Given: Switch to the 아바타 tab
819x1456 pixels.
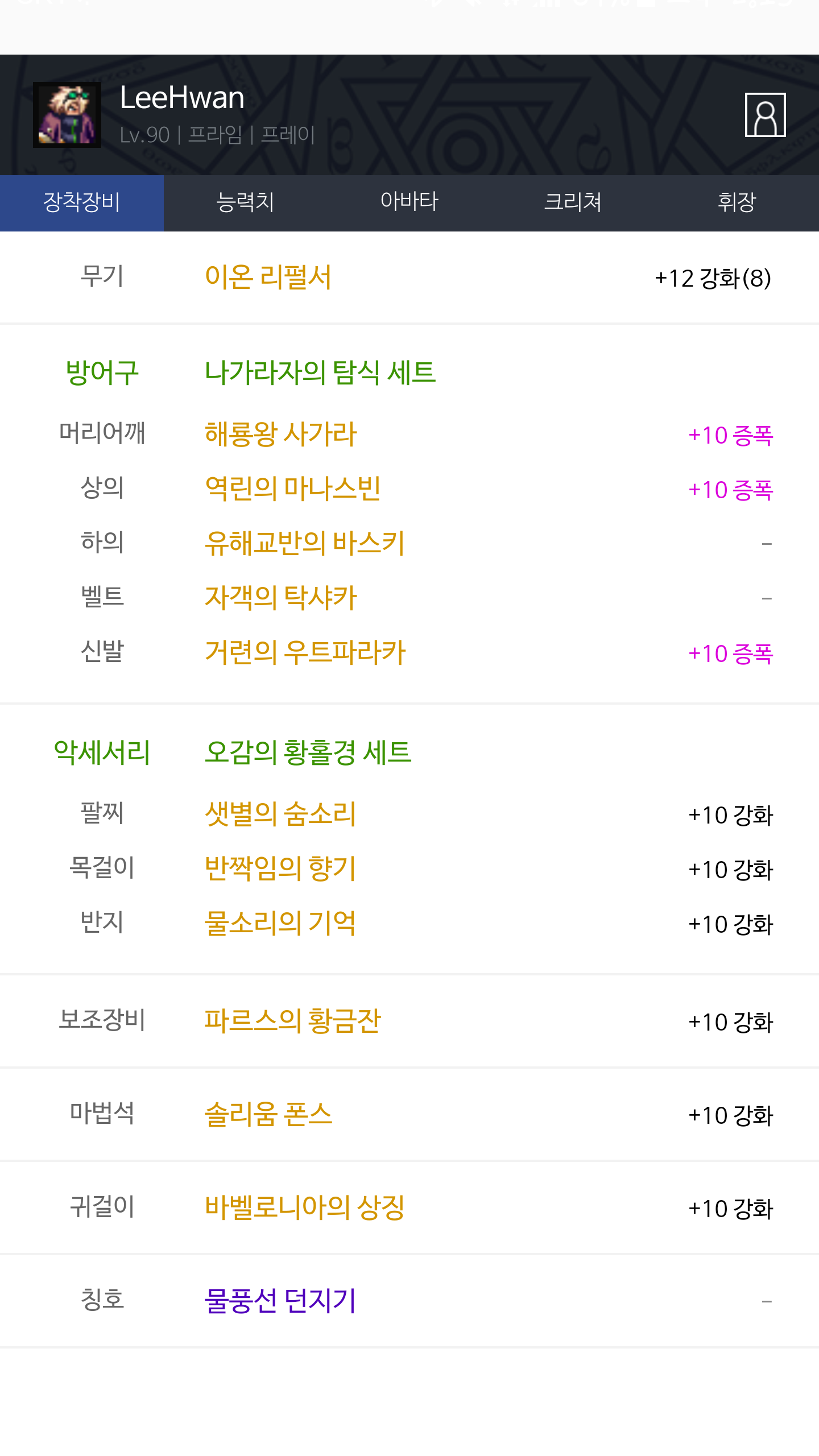Looking at the screenshot, I should [409, 202].
